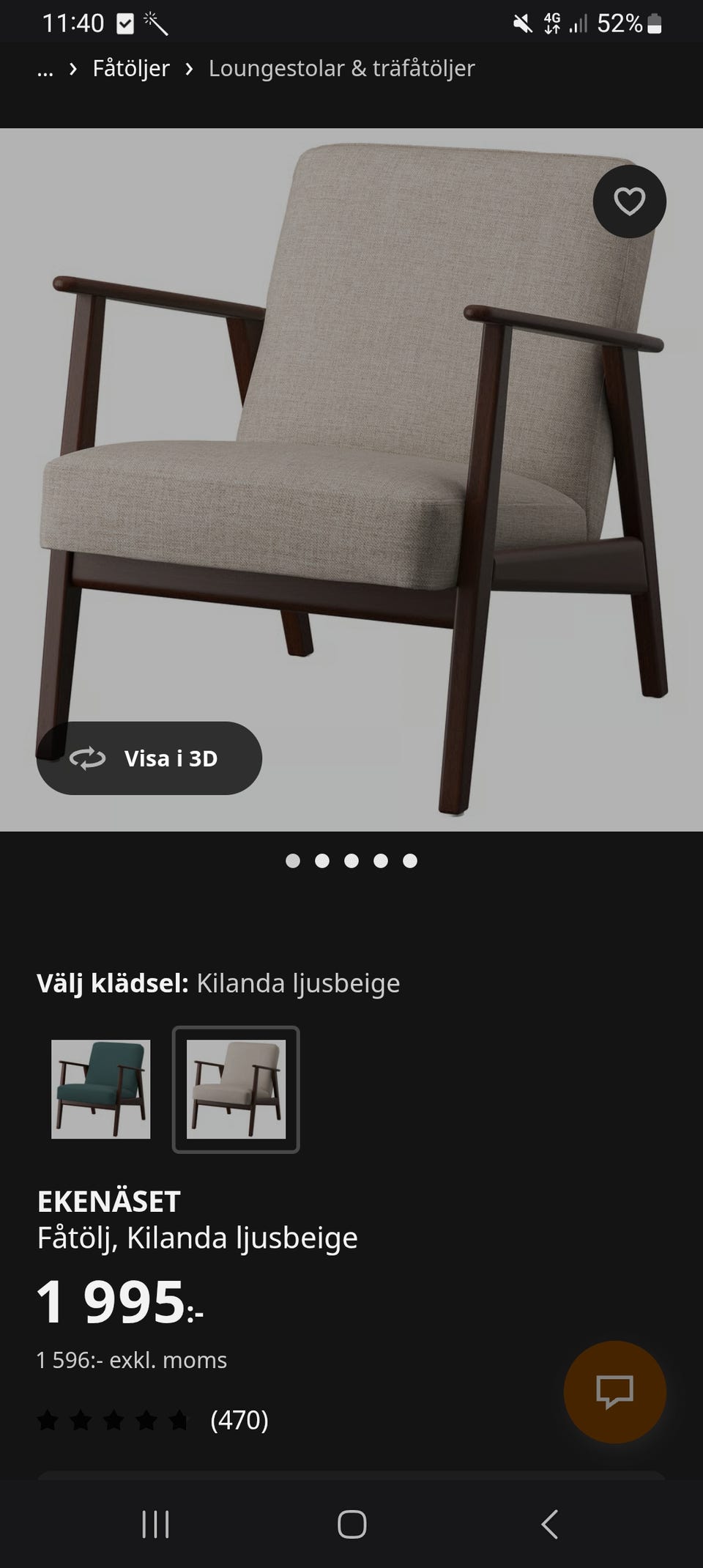Tap the 3D rotation icon in Visa i 3D
The image size is (703, 1568).
click(x=88, y=758)
